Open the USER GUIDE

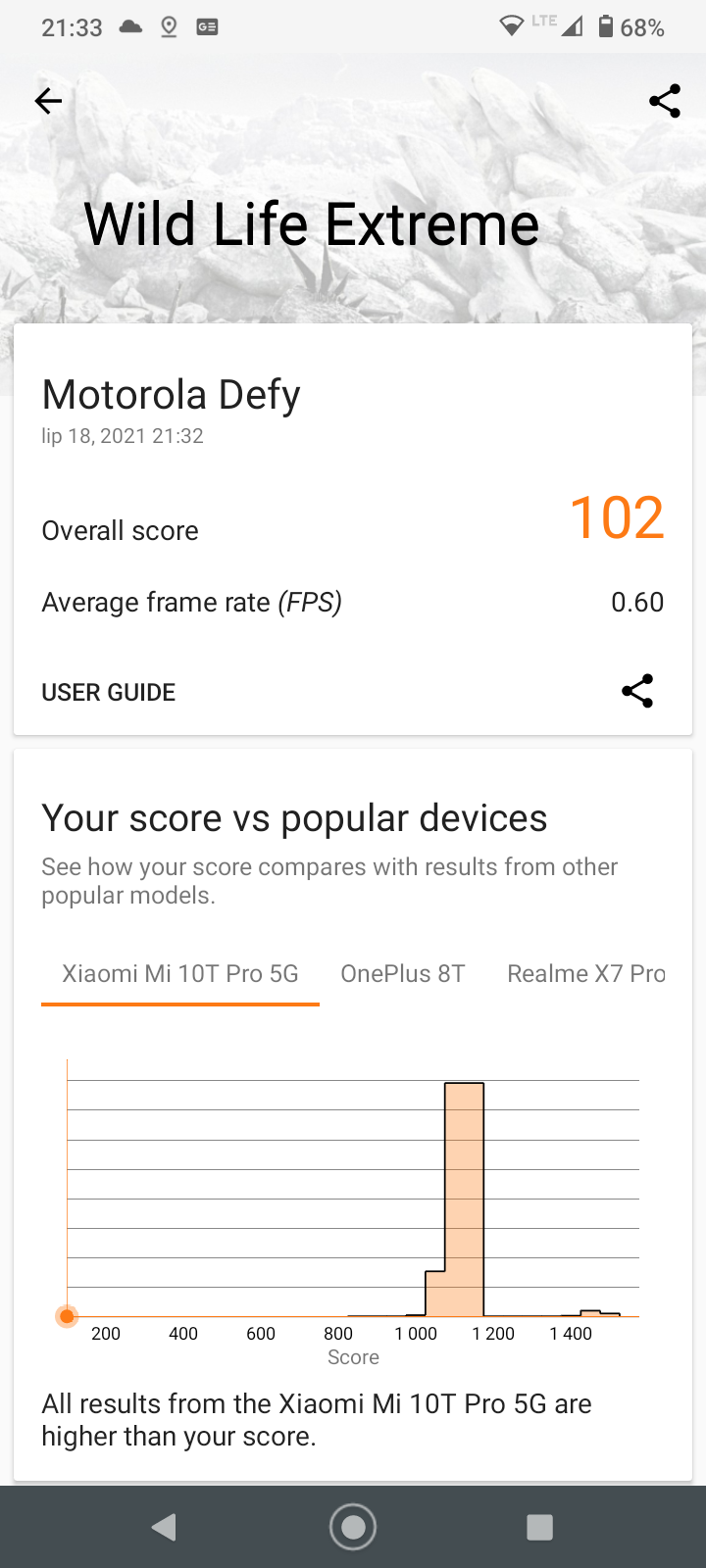(x=109, y=692)
